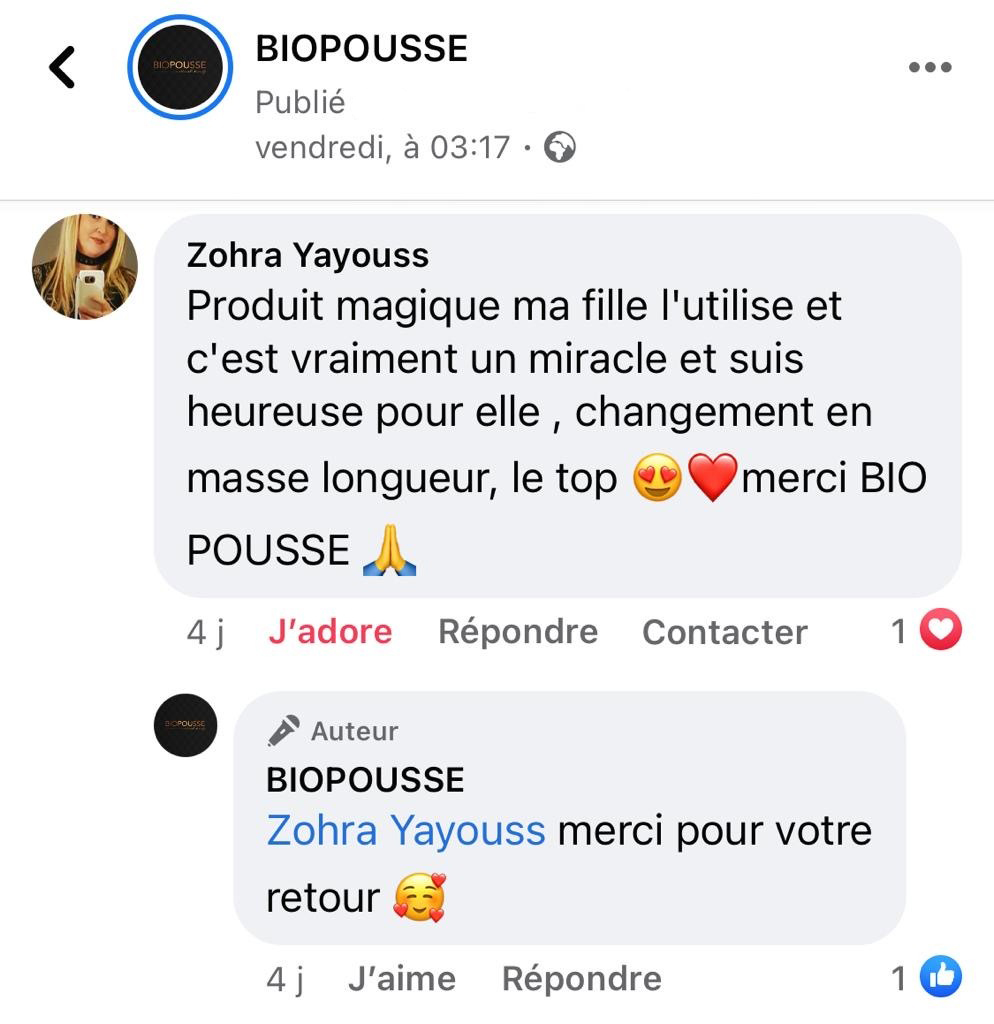Viewport: 994px width, 1024px height.
Task: Open BIOPOUSSE page profile picture in header
Action: point(180,68)
